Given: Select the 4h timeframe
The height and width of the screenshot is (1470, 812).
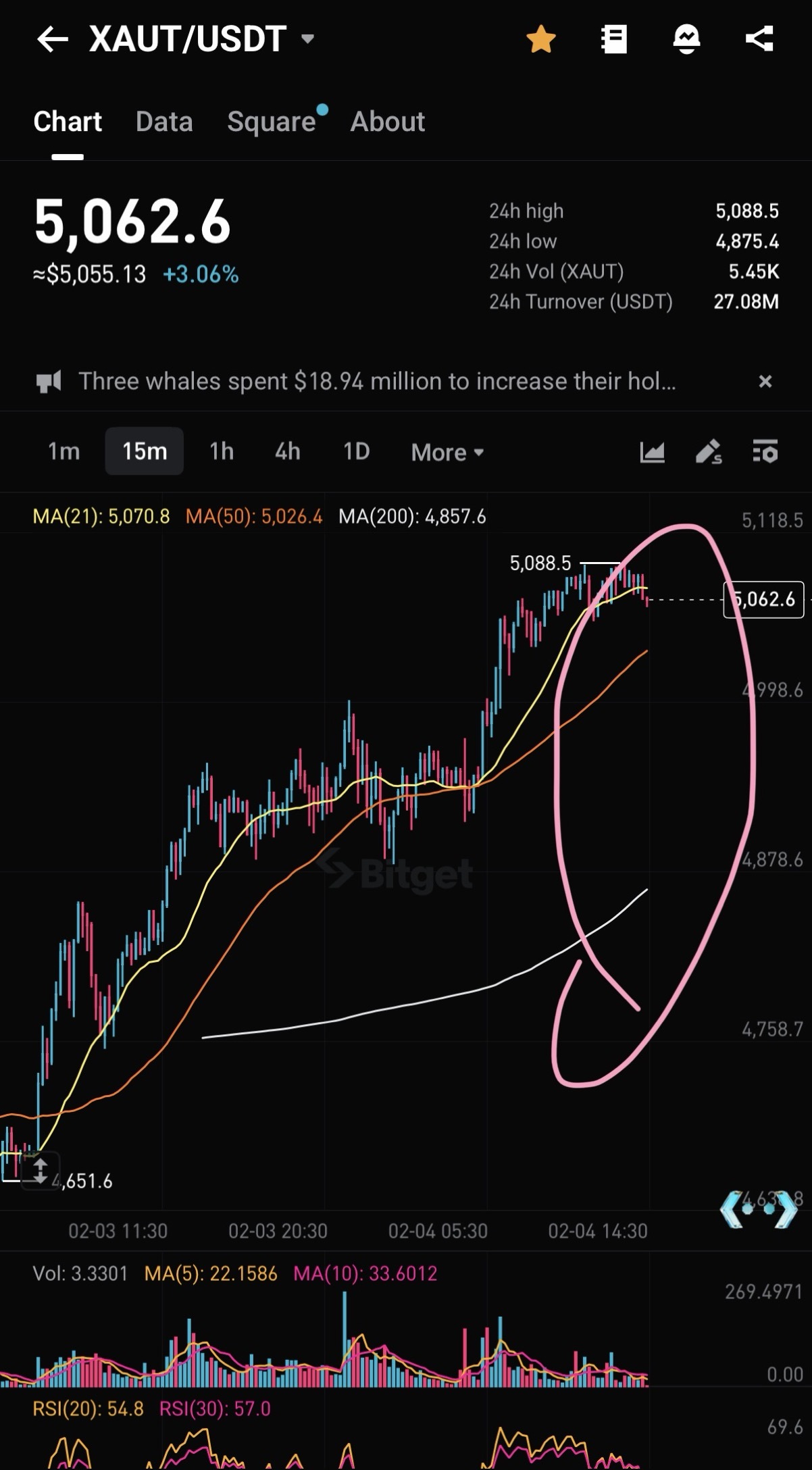Looking at the screenshot, I should pos(288,451).
